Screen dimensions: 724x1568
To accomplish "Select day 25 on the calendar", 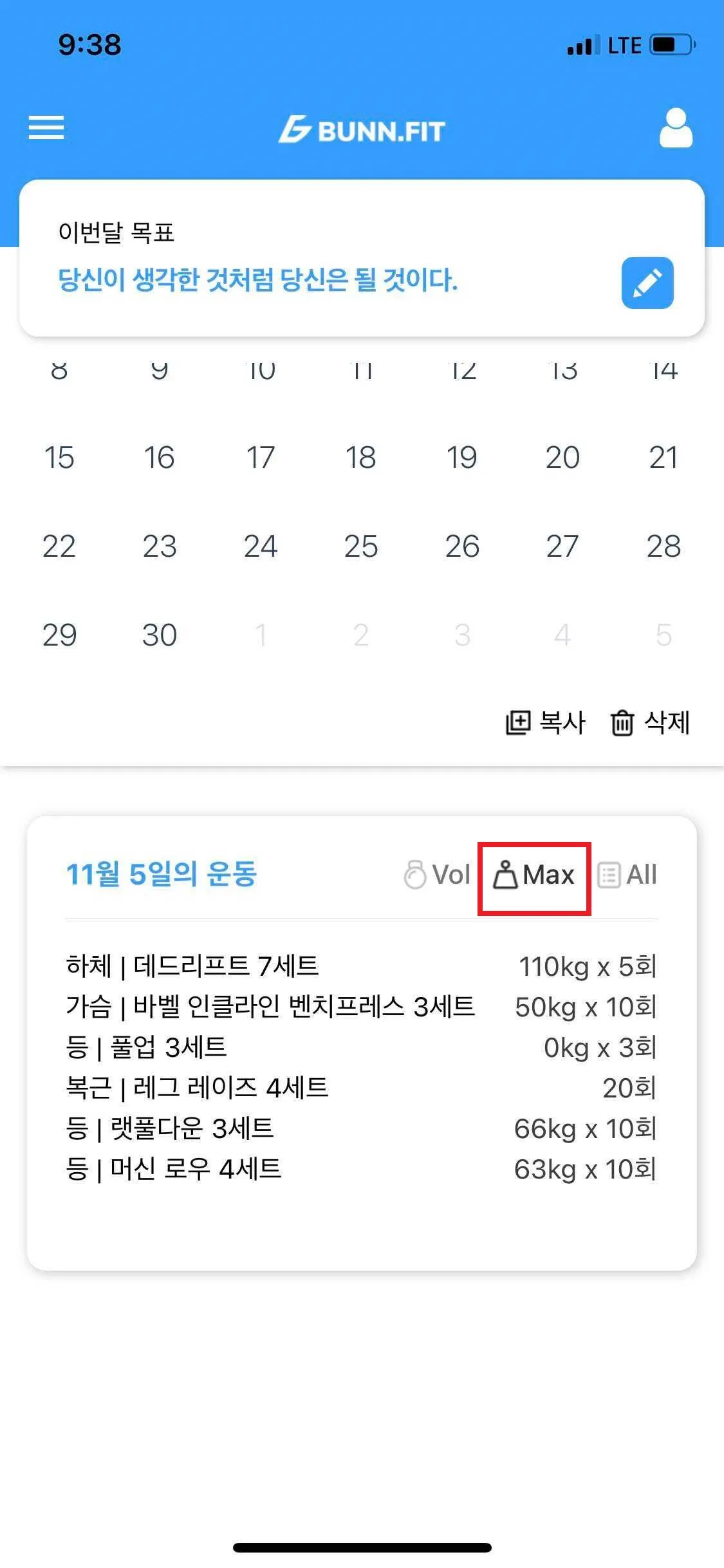I will (360, 546).
